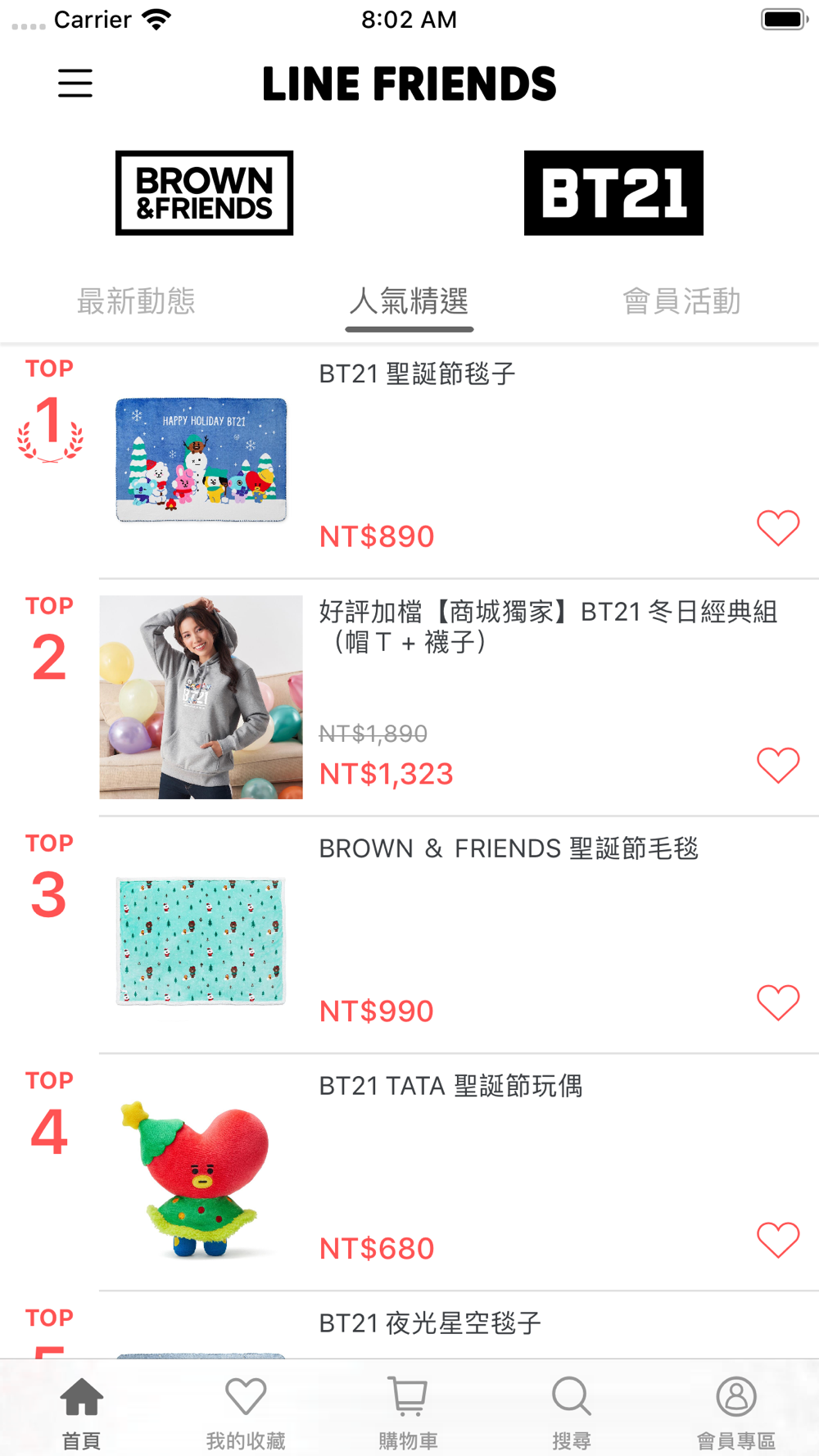Add BT21 冬日經典組 to favorites
This screenshot has width=819, height=1456.
(777, 766)
